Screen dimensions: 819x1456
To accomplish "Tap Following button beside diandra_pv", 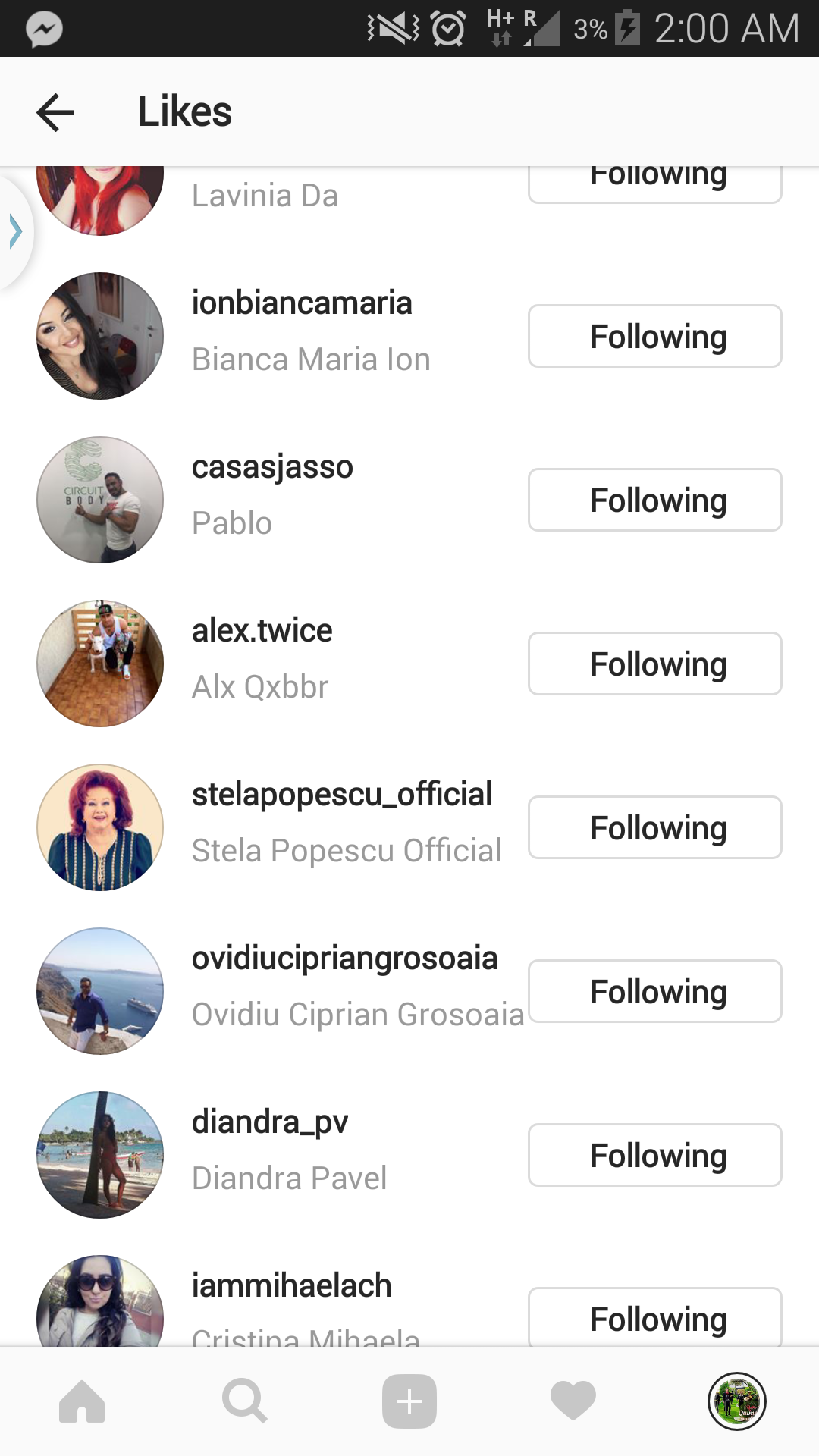I will pyautogui.click(x=654, y=1155).
